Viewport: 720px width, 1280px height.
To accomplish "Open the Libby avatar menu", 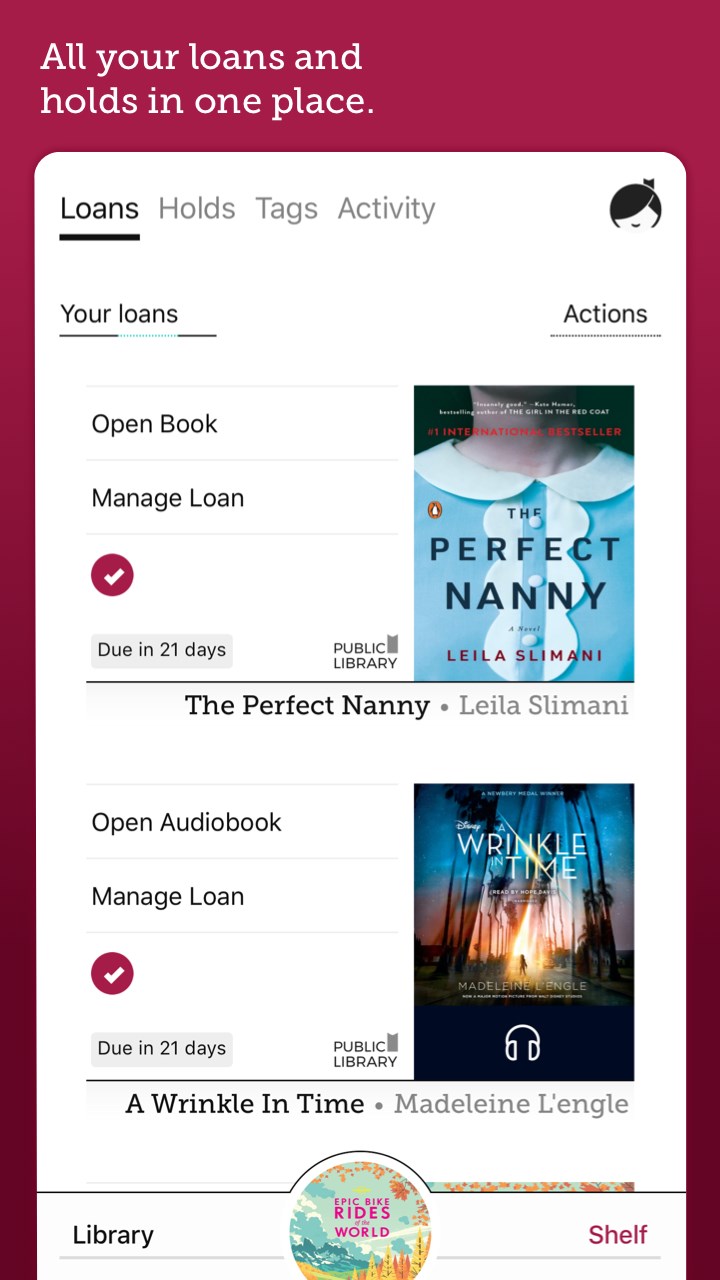I will click(636, 207).
